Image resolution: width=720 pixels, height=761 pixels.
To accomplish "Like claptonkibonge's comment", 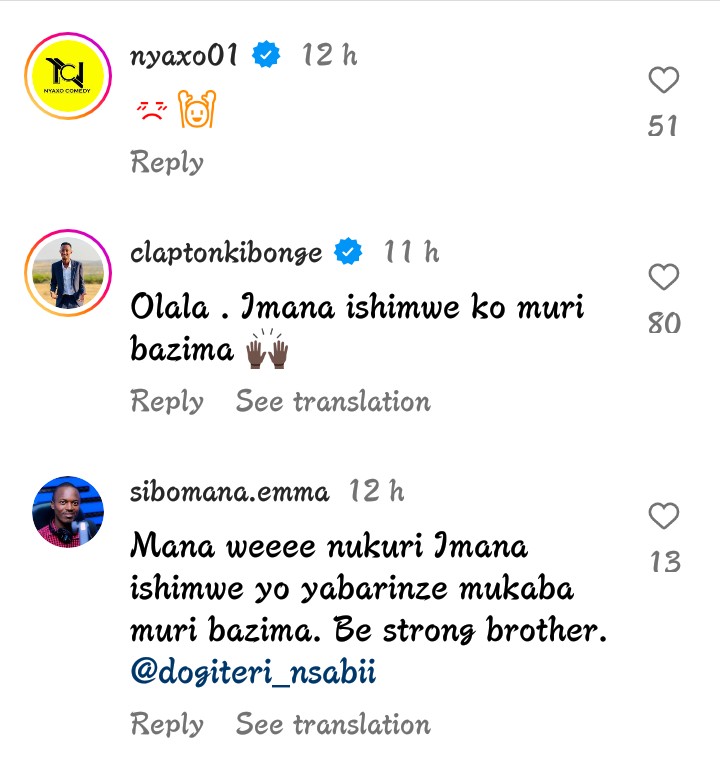I will click(x=664, y=278).
